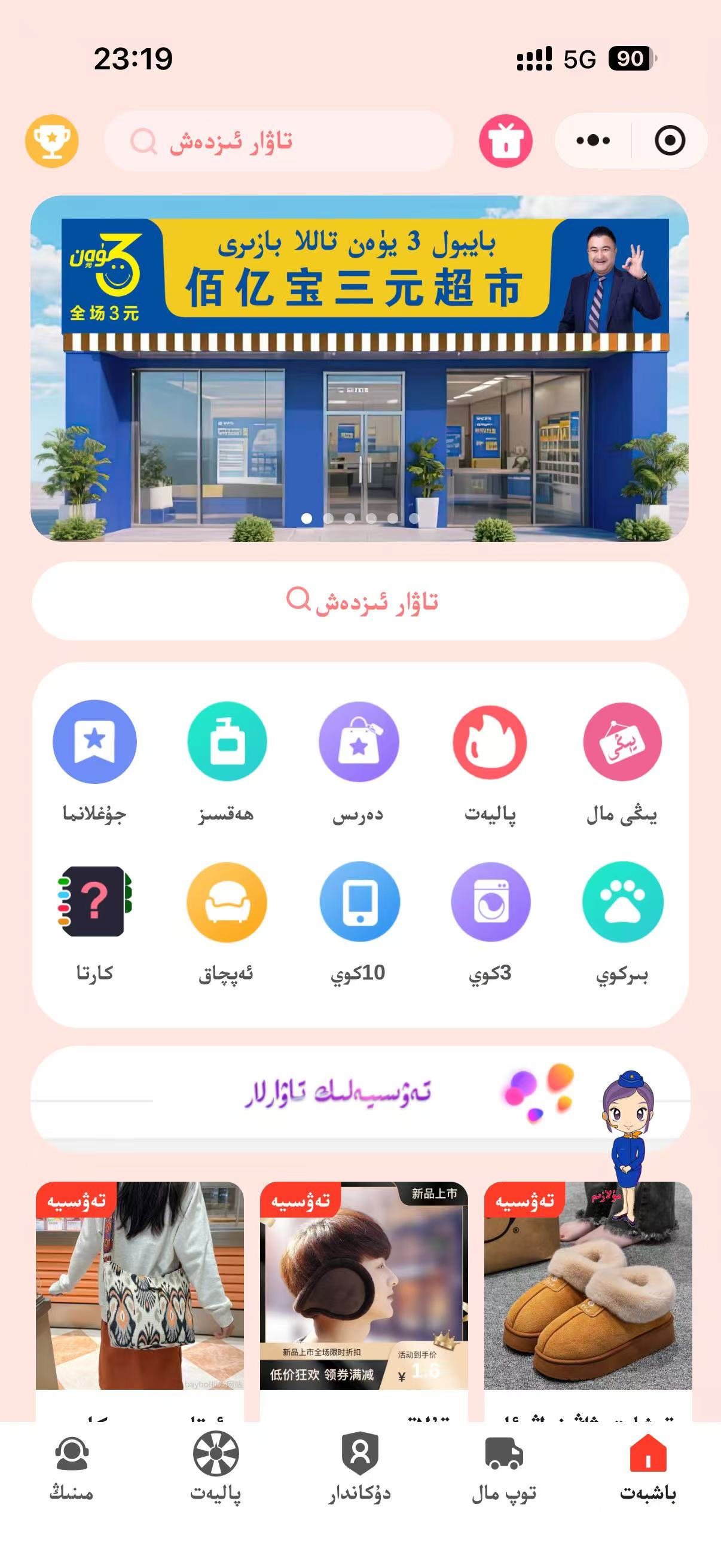The width and height of the screenshot is (721, 1568).
Task: Open the 3كوي washing machine category
Action: [x=490, y=902]
